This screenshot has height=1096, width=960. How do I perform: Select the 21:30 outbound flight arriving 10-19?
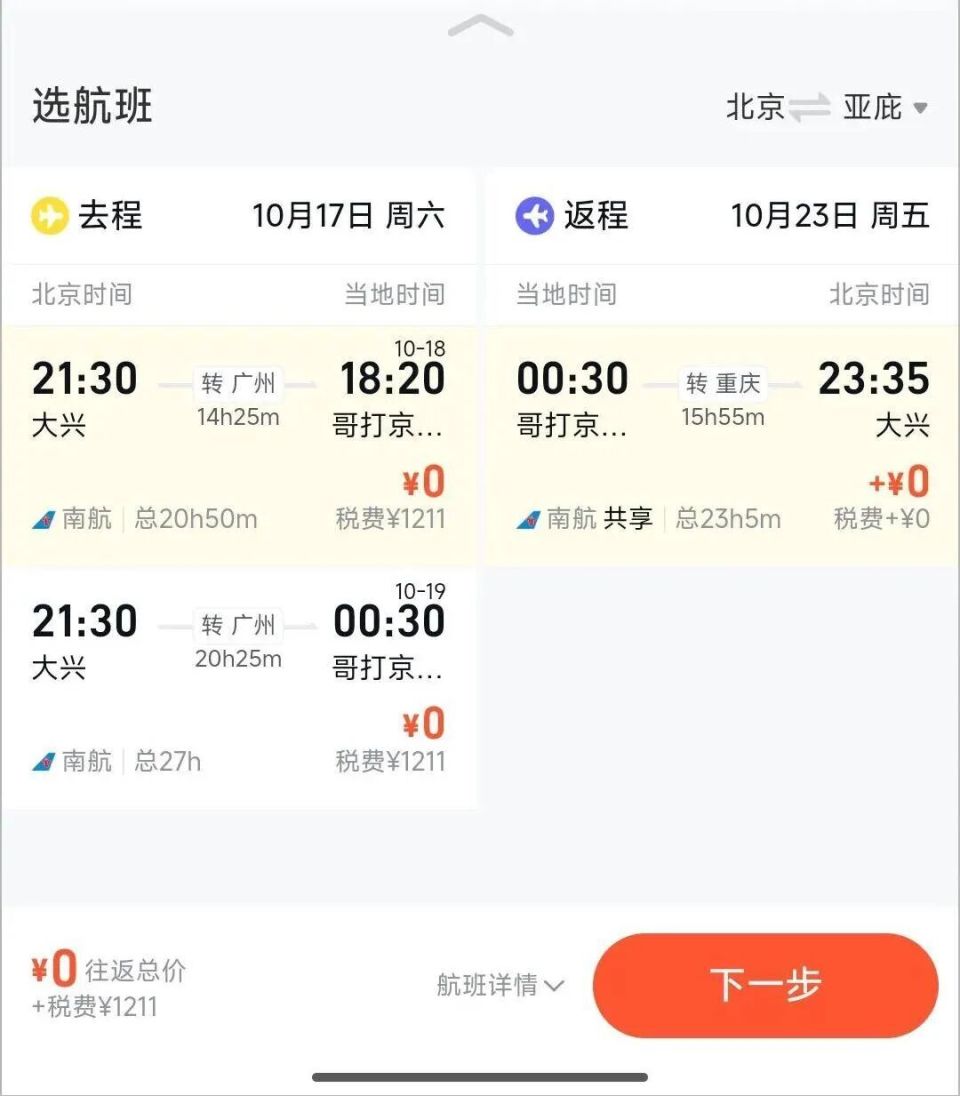coord(240,680)
